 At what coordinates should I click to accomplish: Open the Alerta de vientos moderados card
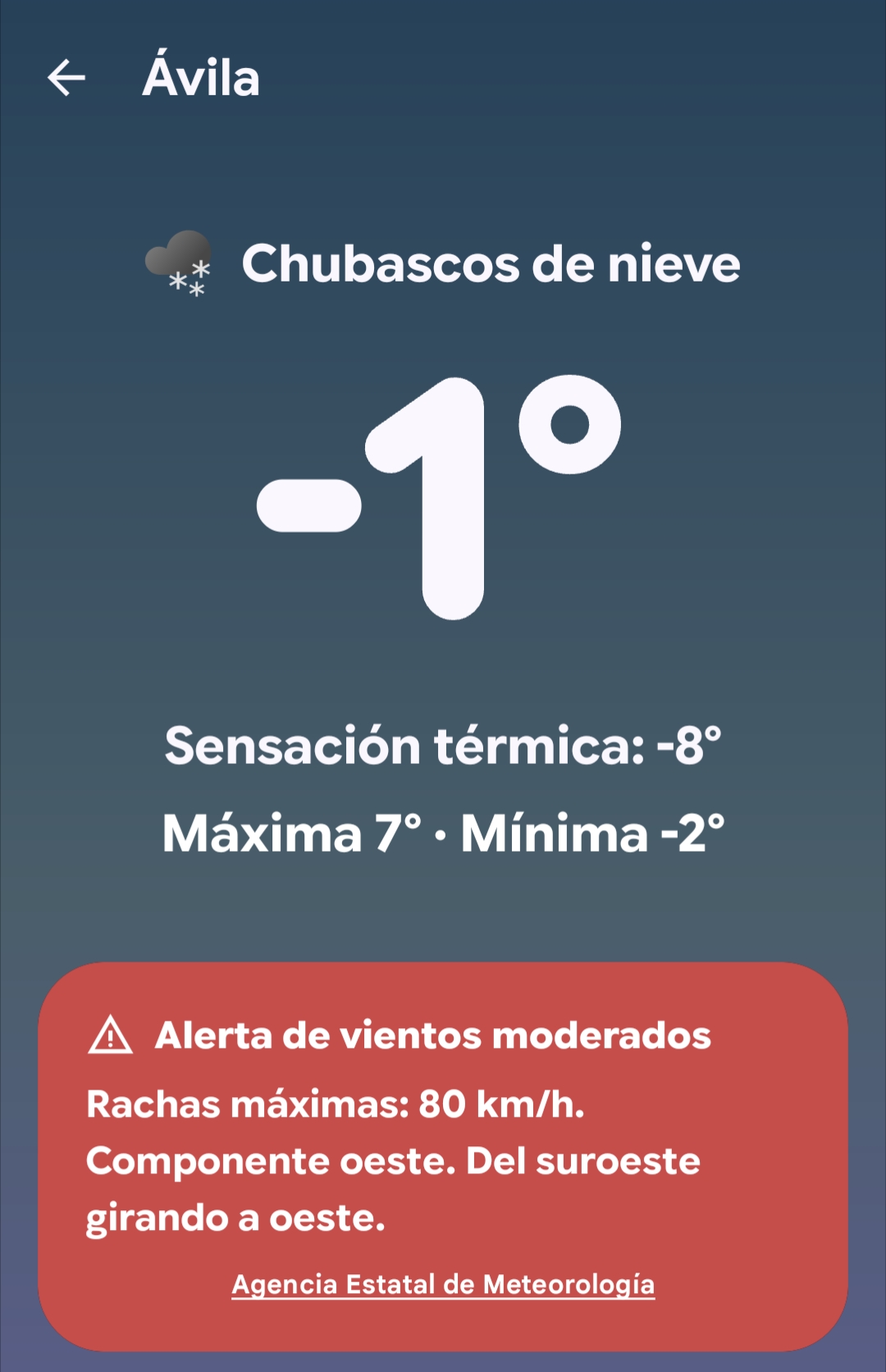tap(443, 1132)
